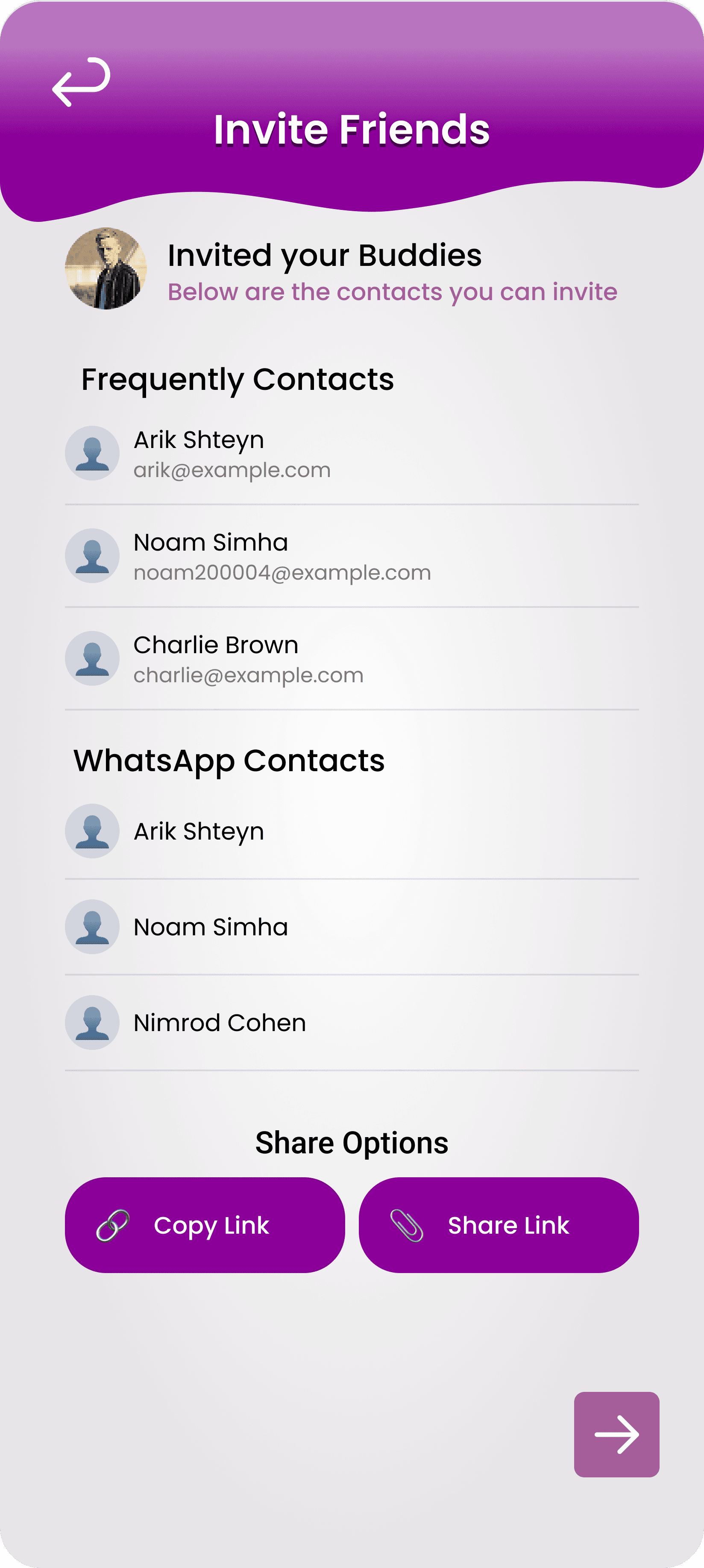Select Noam Simha under WhatsApp Contacts

click(211, 926)
